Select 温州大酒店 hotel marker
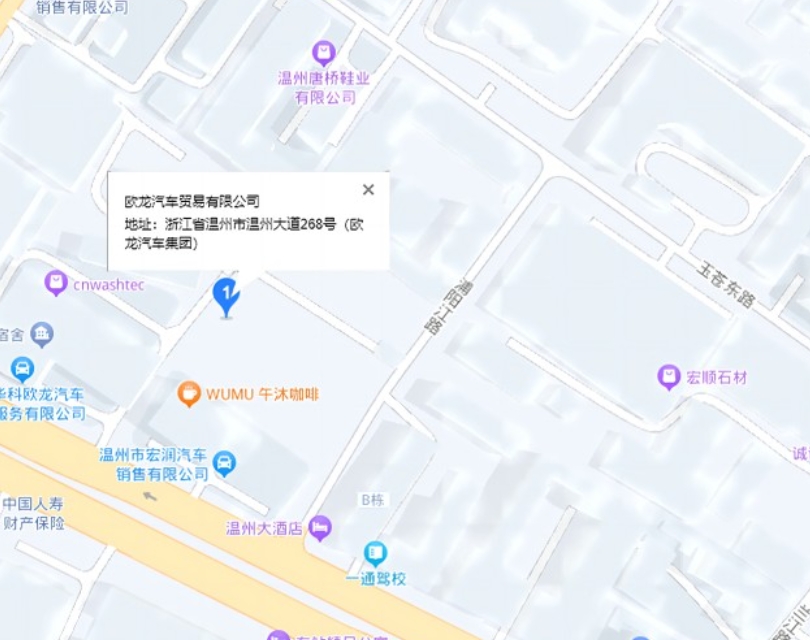The width and height of the screenshot is (810, 640). click(x=320, y=527)
